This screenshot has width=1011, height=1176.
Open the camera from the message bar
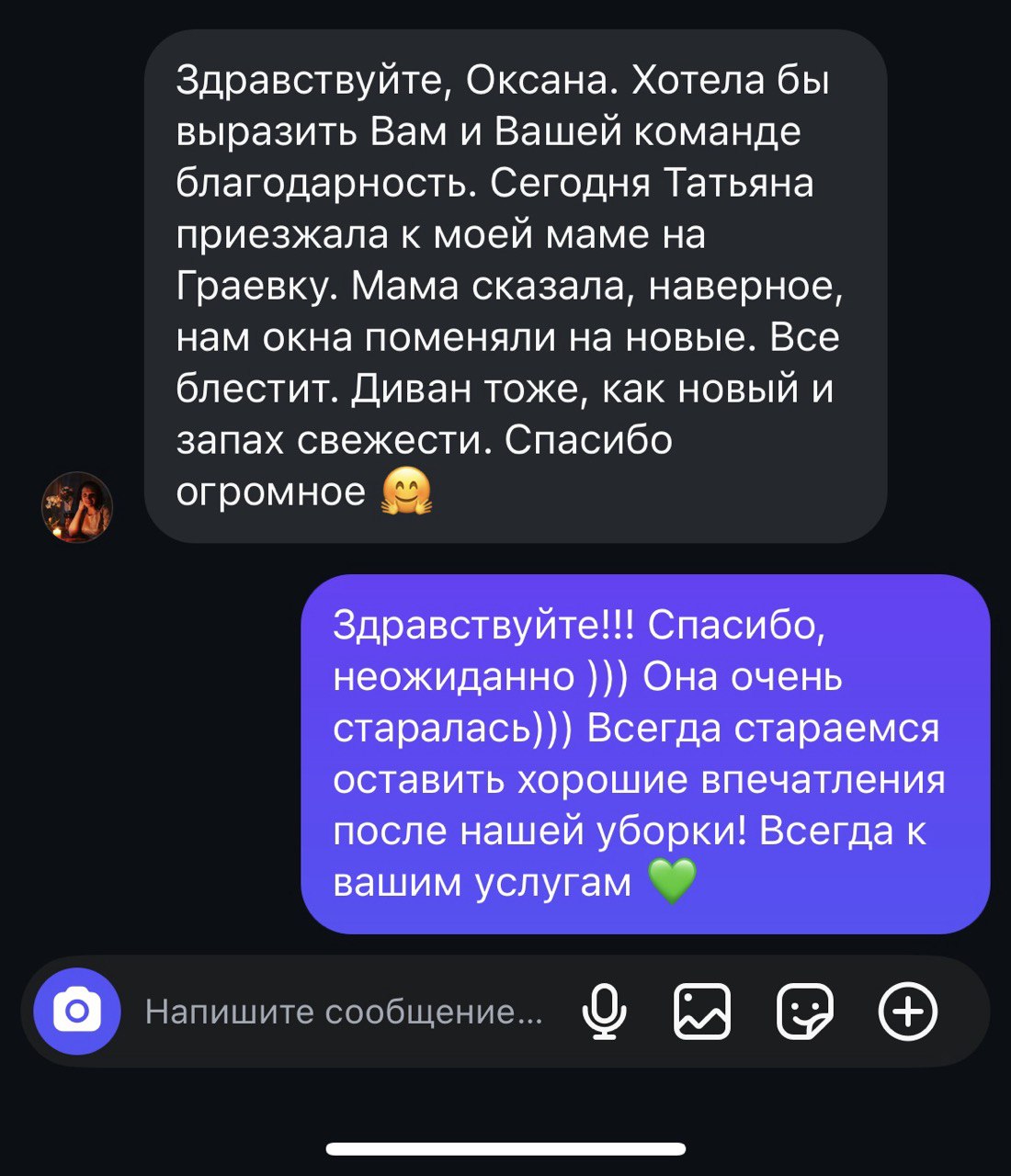(77, 1012)
